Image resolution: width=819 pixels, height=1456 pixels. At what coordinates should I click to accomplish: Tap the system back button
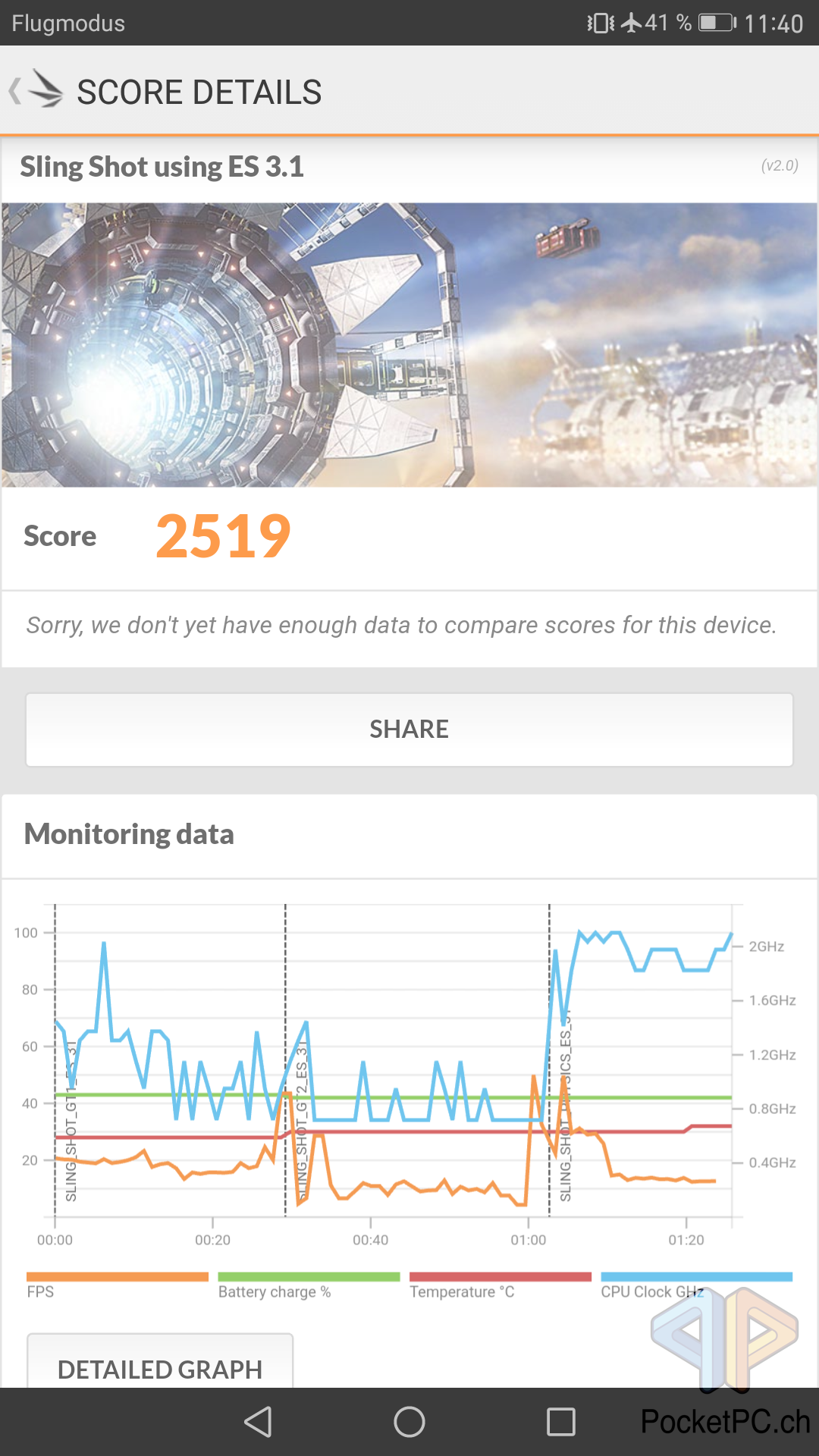click(258, 1422)
